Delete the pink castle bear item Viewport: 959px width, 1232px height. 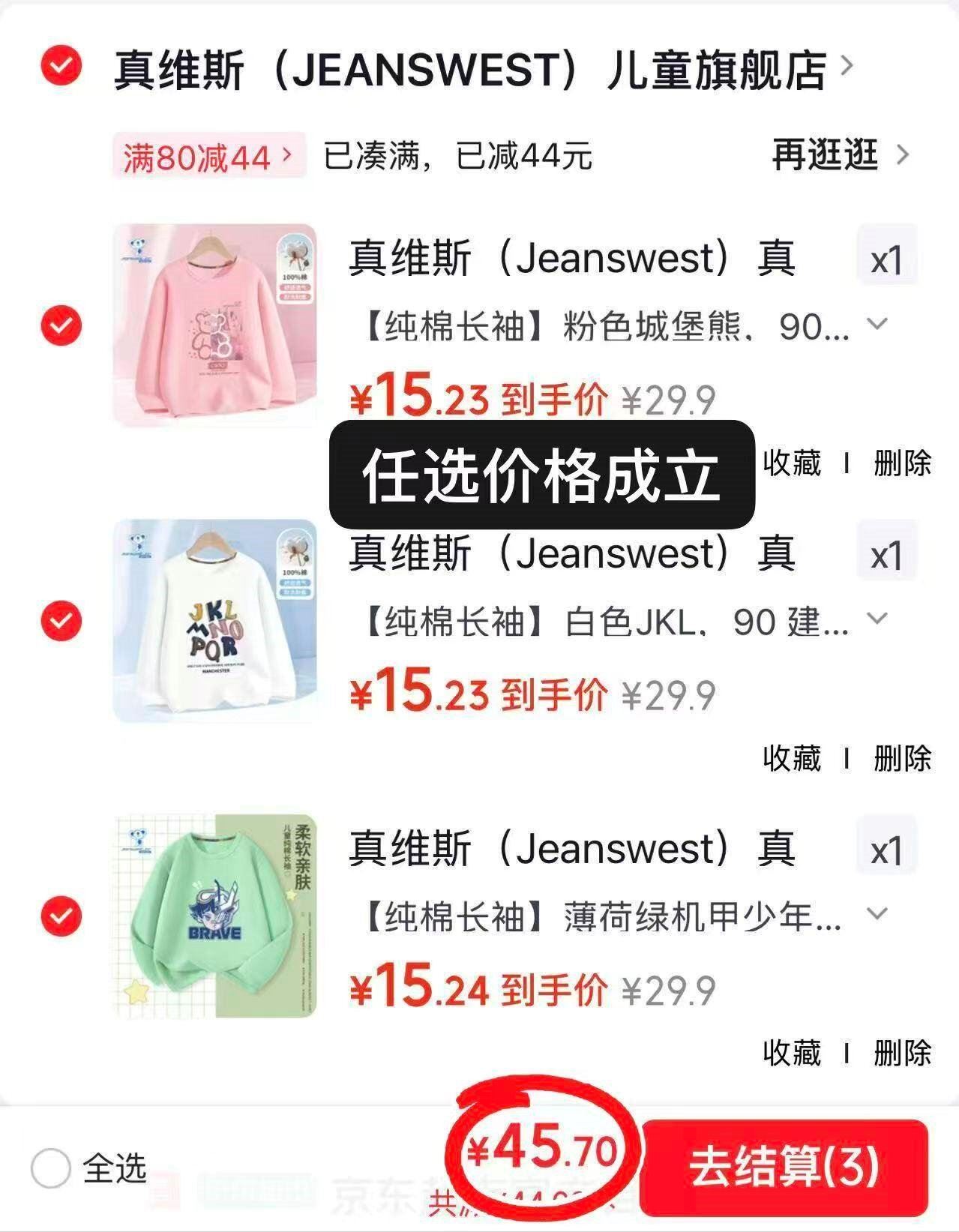902,463
